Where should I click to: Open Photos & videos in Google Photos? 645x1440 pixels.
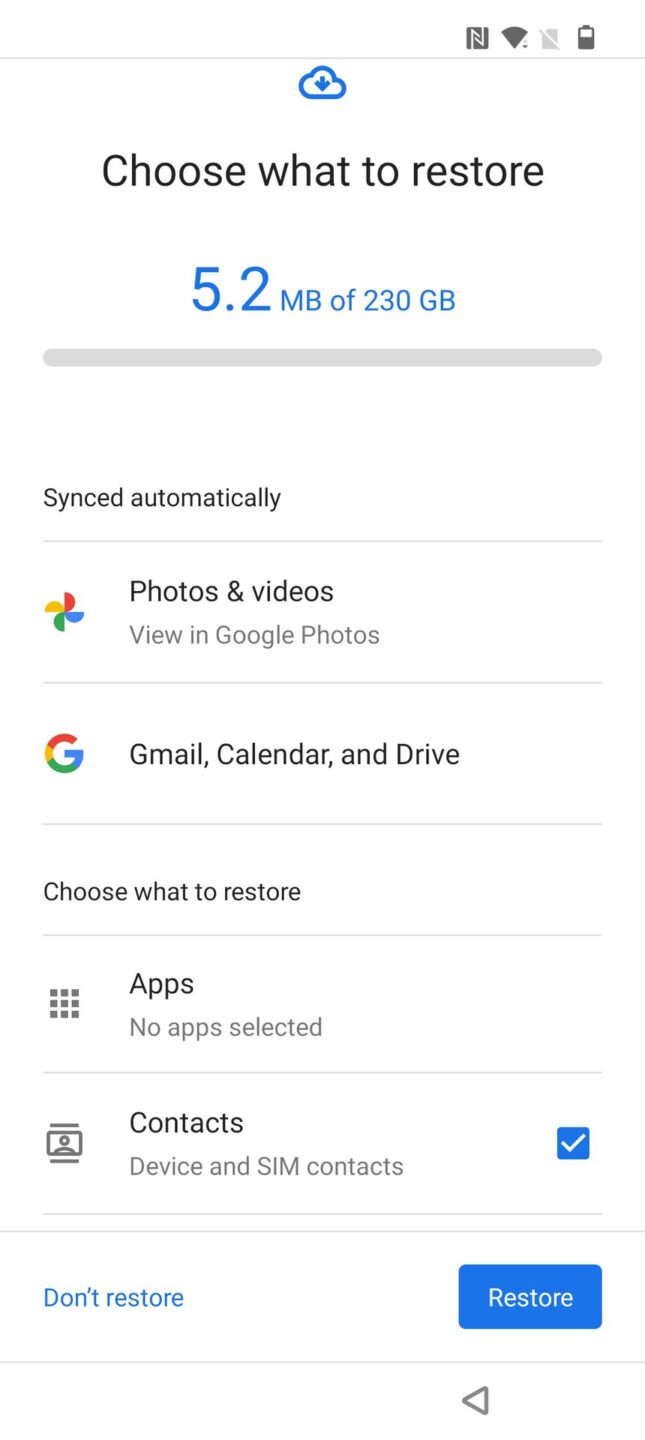pos(254,612)
